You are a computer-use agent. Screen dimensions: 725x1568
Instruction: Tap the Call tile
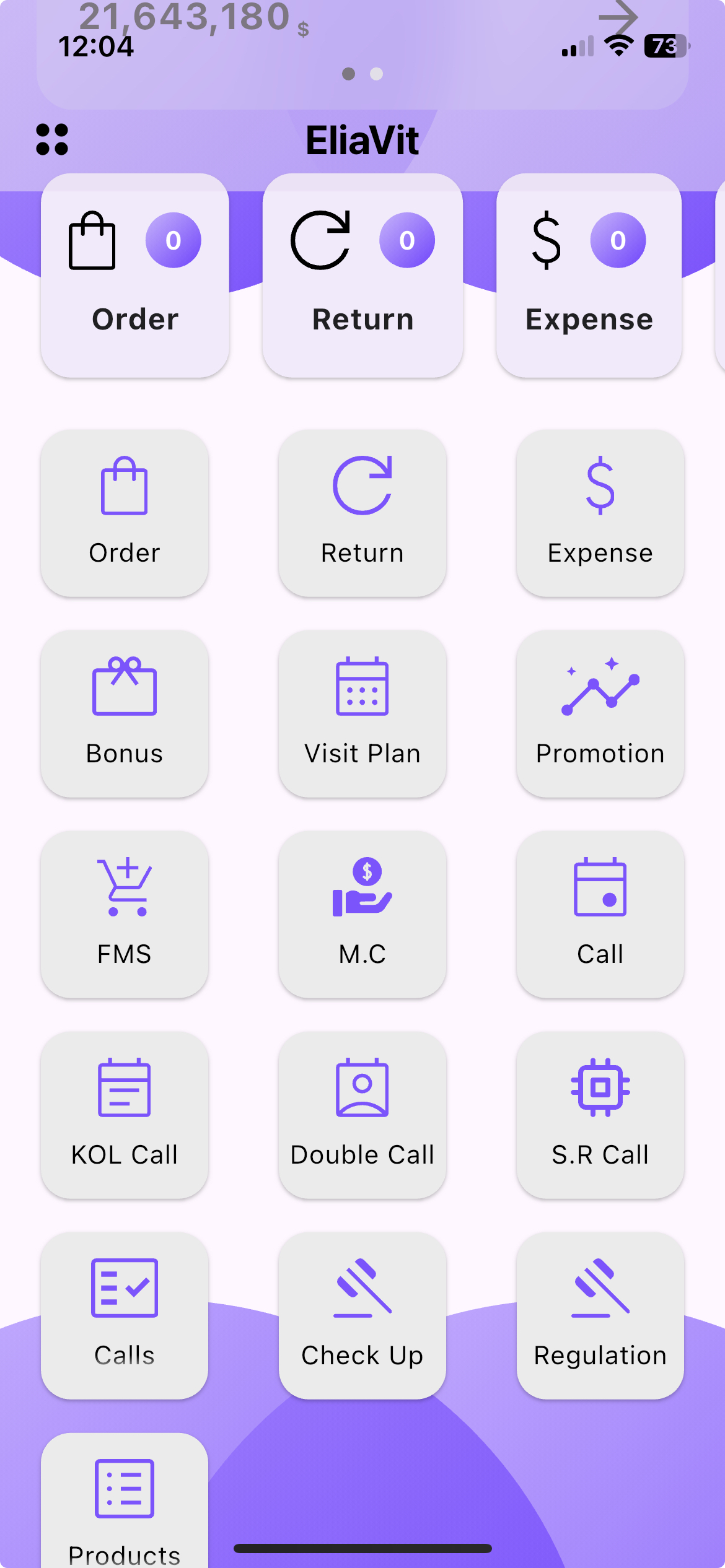click(x=600, y=914)
